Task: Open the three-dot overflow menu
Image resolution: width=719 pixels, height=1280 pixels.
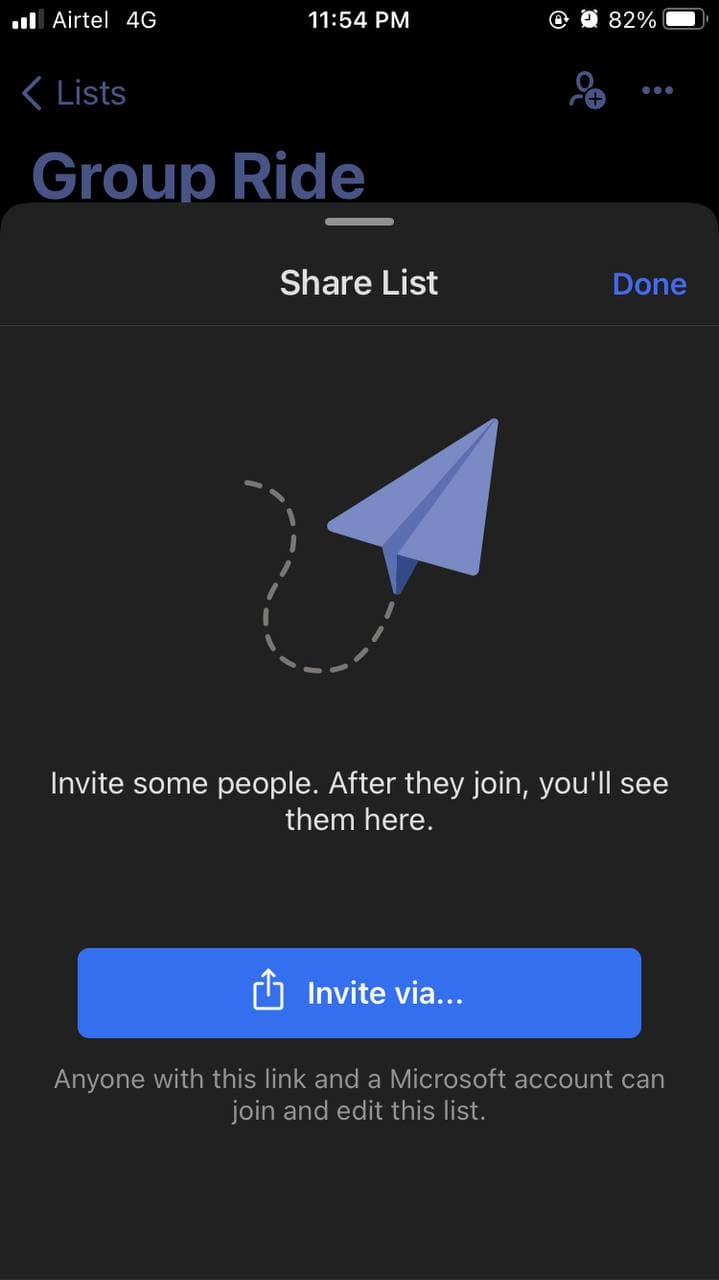Action: [657, 91]
